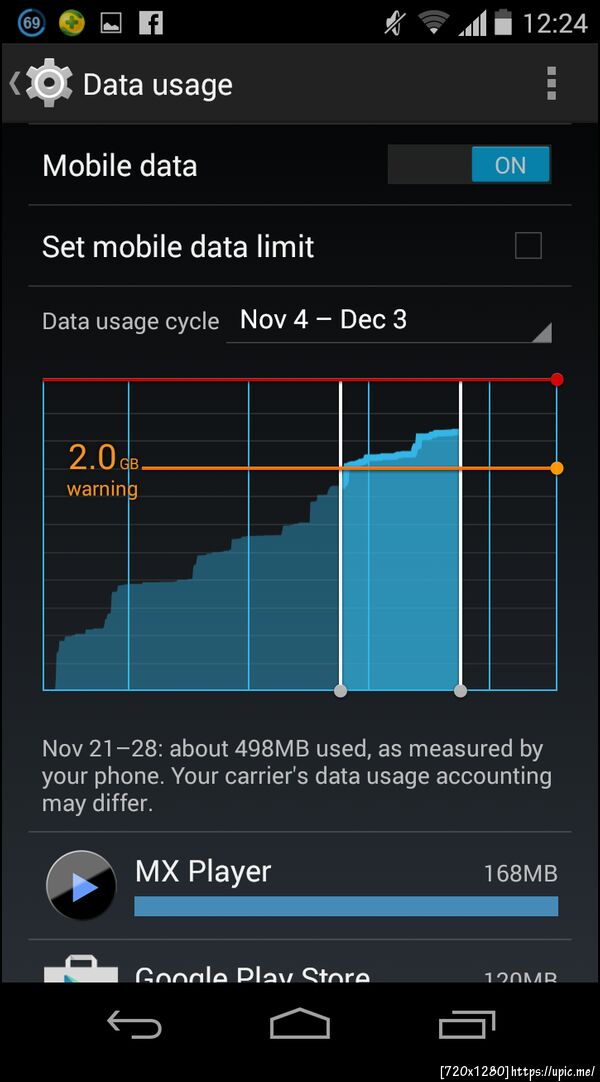Tap the red data limit handle
The width and height of the screenshot is (600, 1082).
click(557, 379)
